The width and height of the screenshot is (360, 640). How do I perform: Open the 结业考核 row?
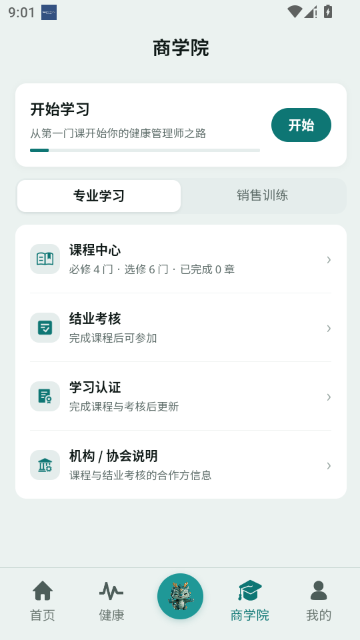point(181,327)
